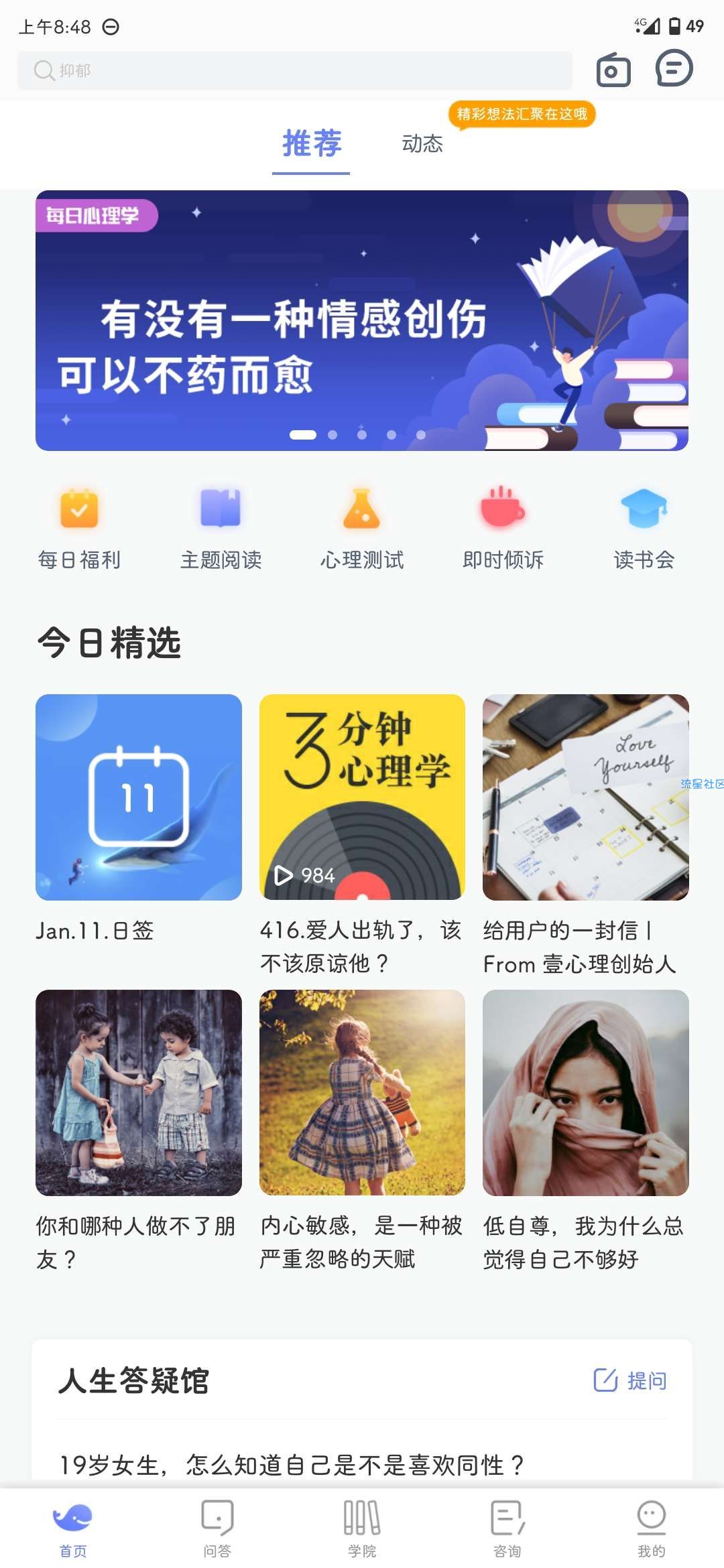This screenshot has width=724, height=1568.
Task: Tap 提问 to ask a question
Action: [630, 1380]
